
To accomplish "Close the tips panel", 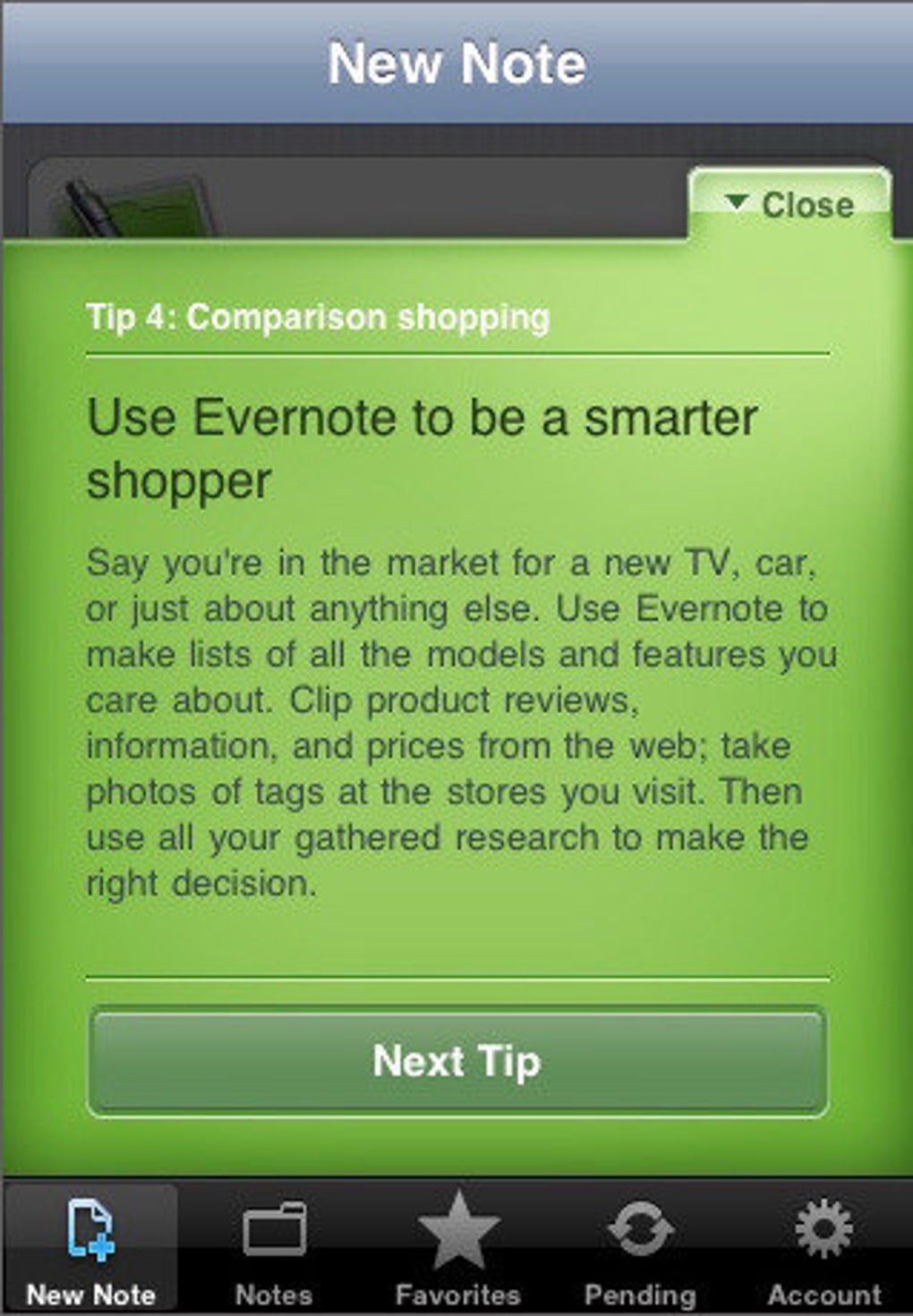I will coord(791,204).
